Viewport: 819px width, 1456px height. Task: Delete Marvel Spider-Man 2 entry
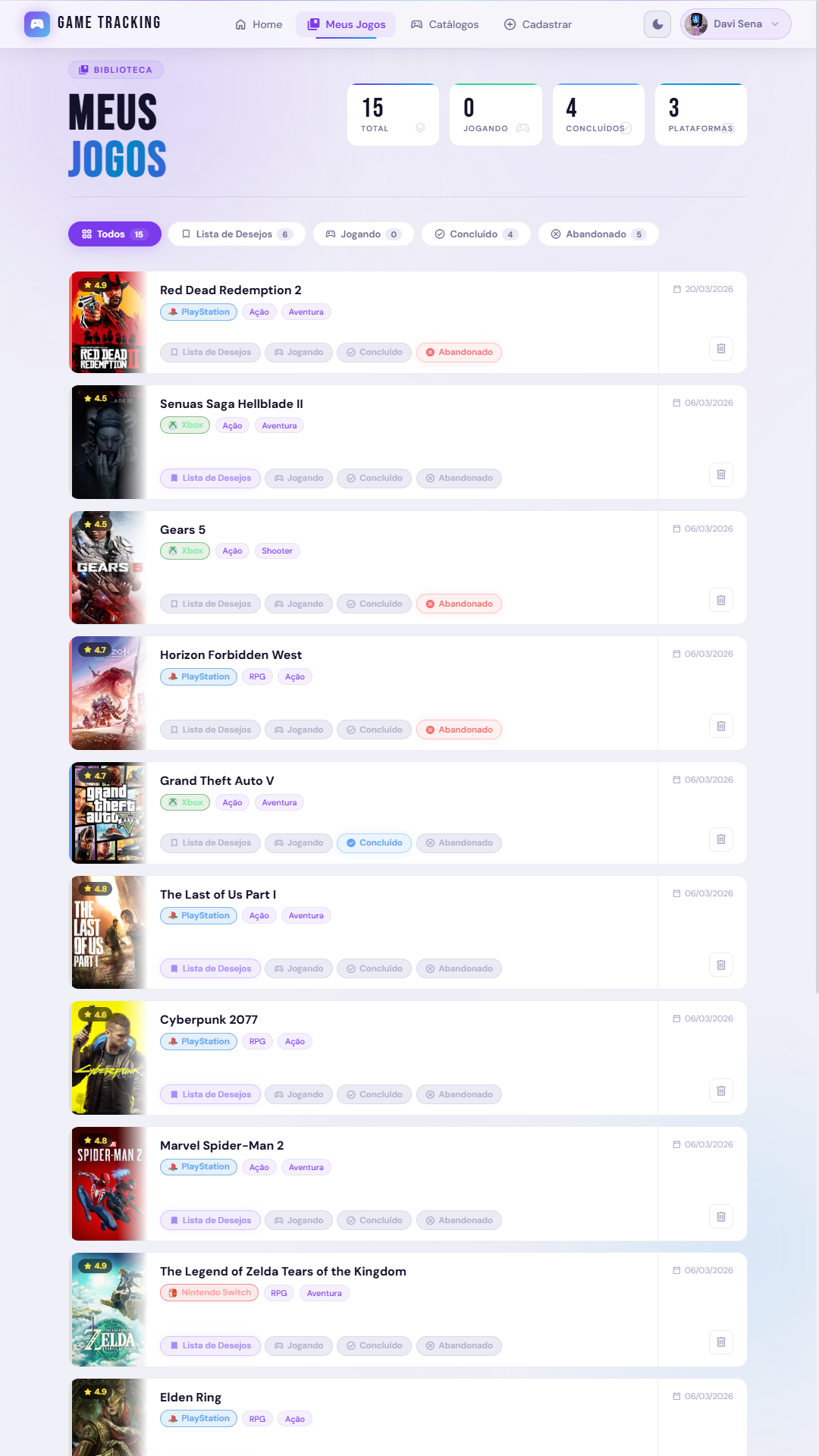coord(721,1217)
